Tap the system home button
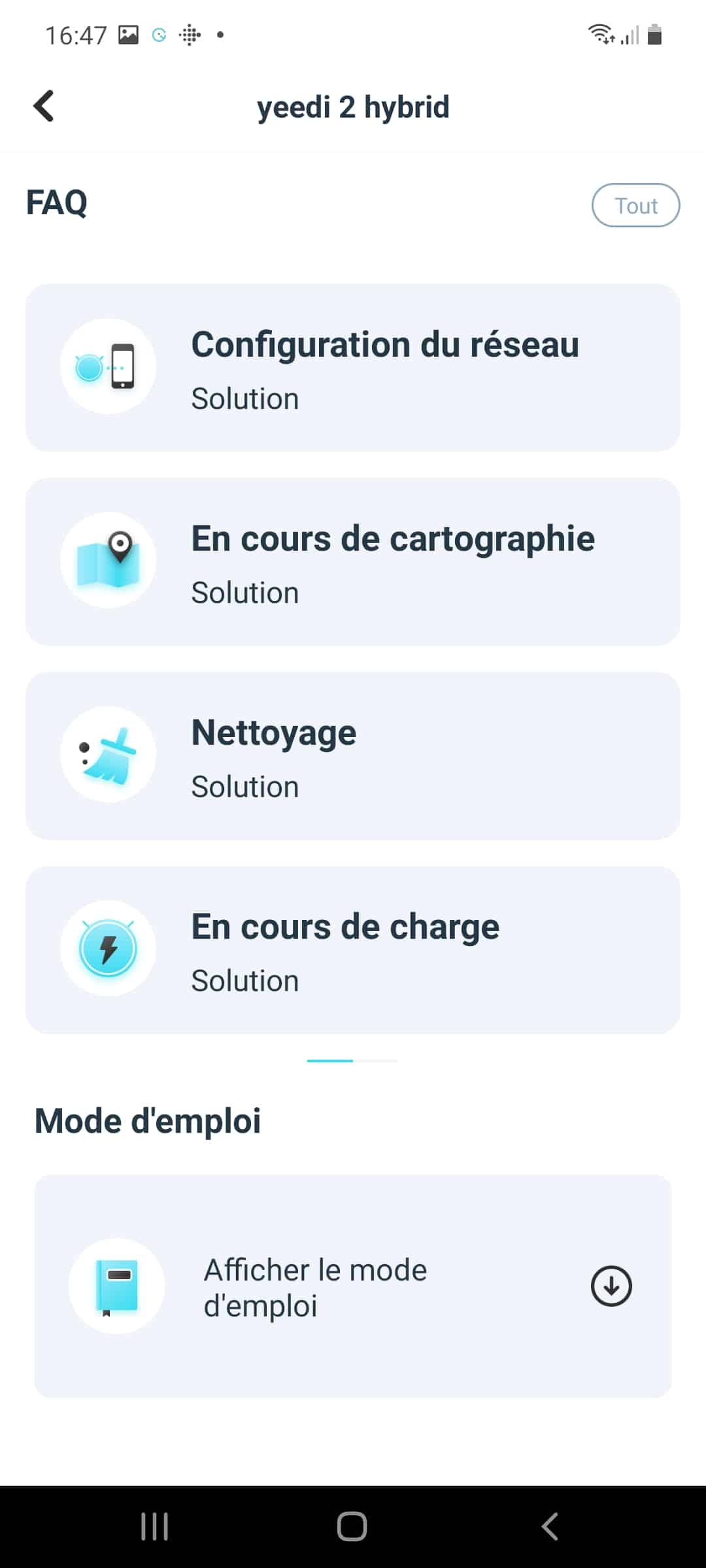 (352, 1526)
